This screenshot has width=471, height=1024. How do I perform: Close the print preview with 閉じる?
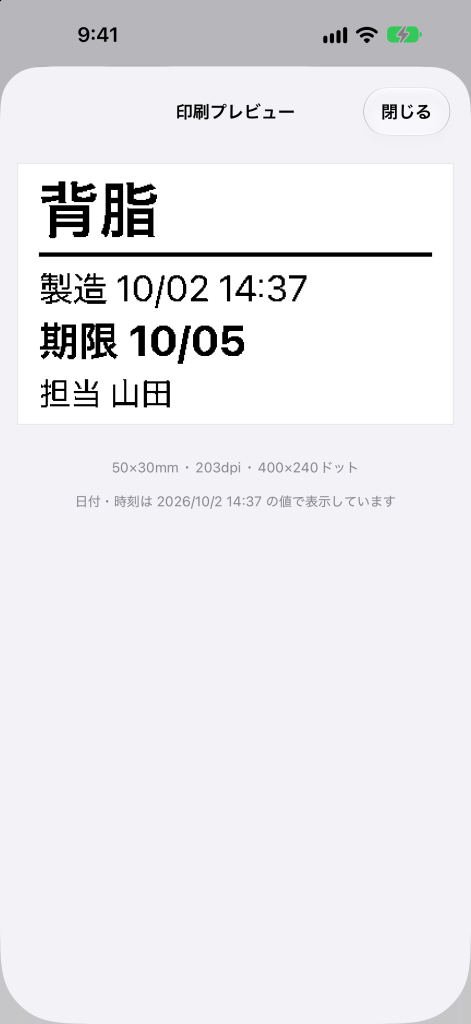406,112
